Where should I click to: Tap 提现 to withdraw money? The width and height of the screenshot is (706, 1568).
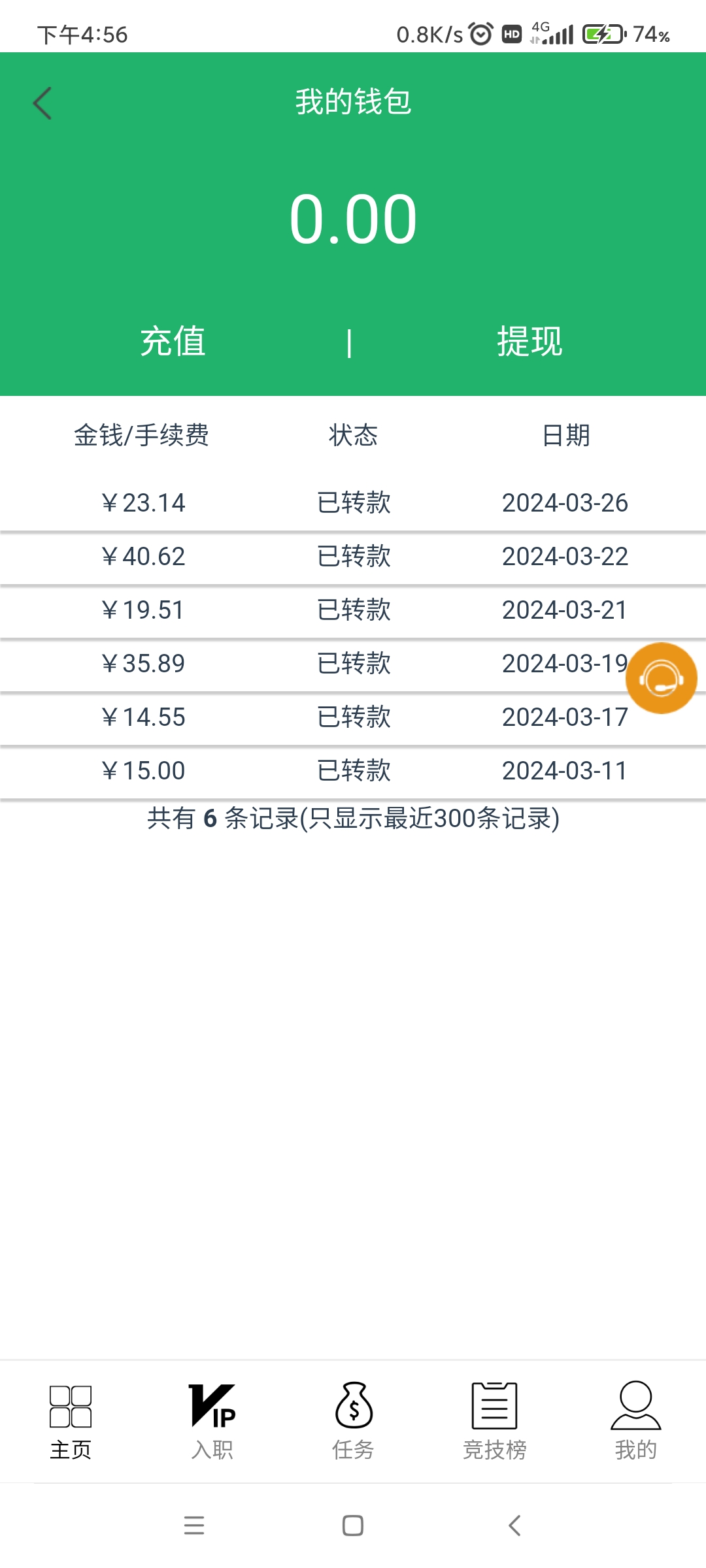coord(529,341)
